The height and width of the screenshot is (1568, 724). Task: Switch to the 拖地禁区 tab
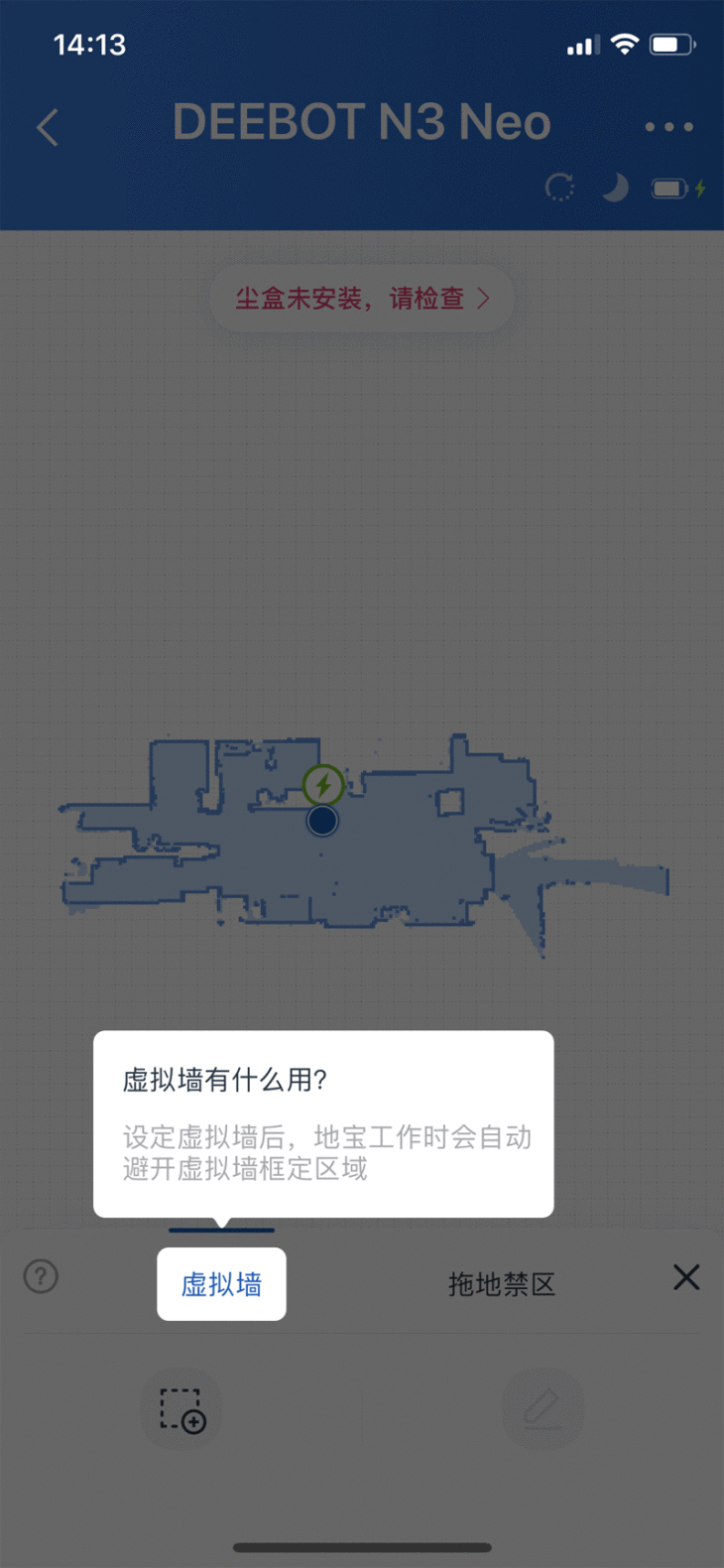click(501, 1284)
